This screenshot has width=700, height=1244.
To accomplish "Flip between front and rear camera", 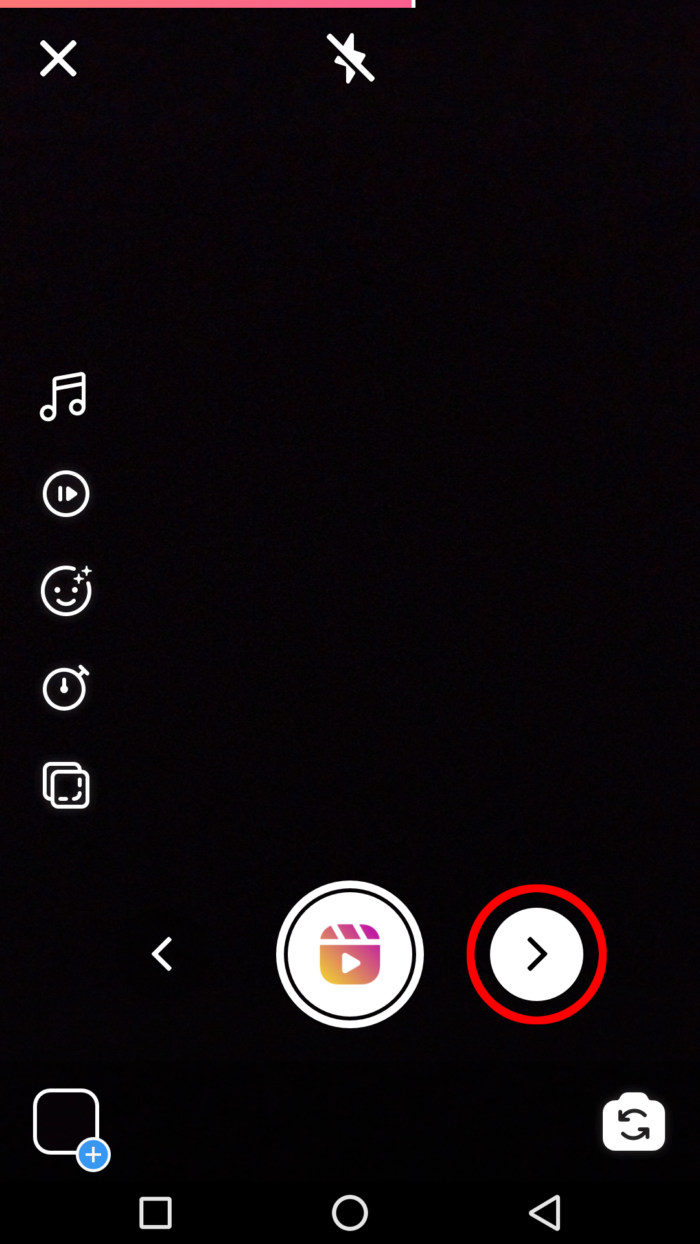I will click(634, 1122).
